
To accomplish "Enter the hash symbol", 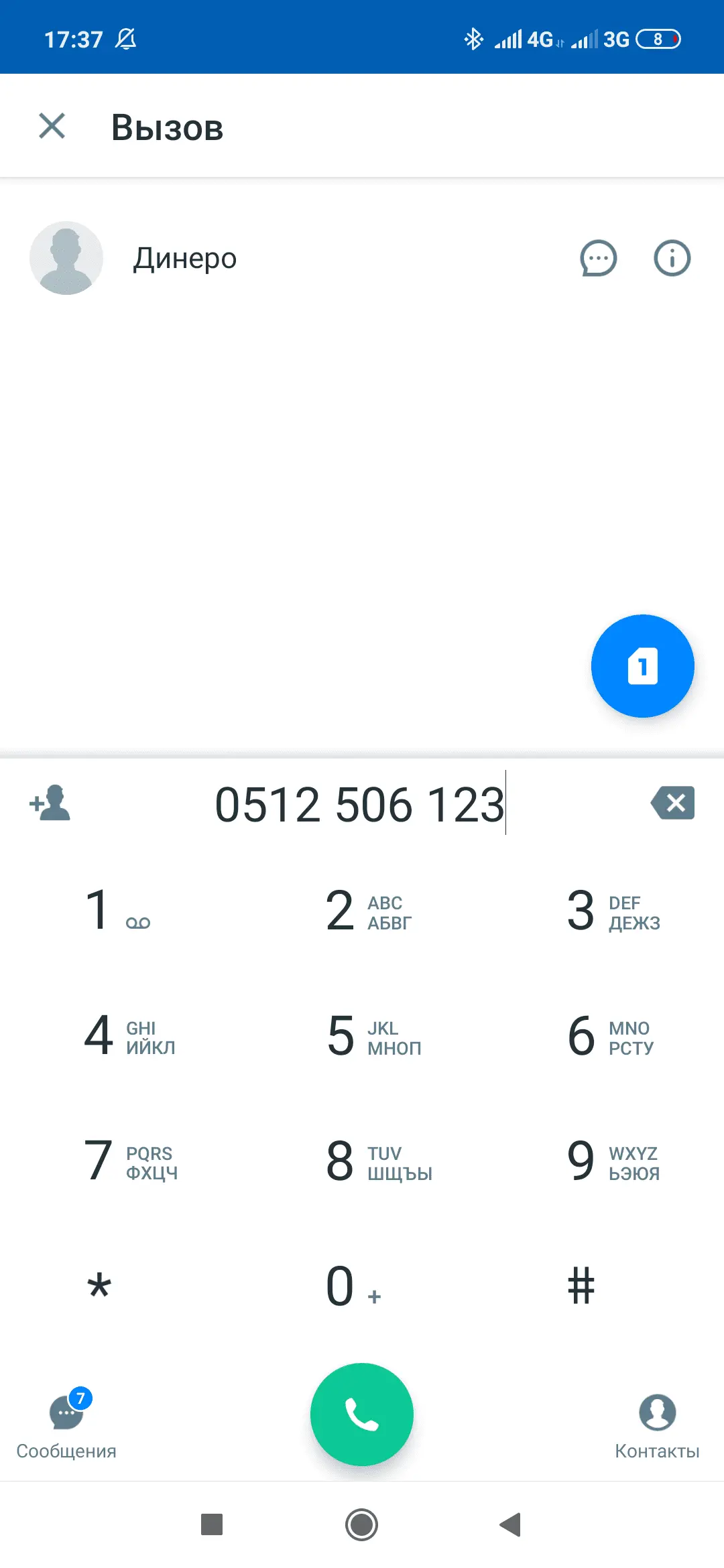I will click(581, 1287).
